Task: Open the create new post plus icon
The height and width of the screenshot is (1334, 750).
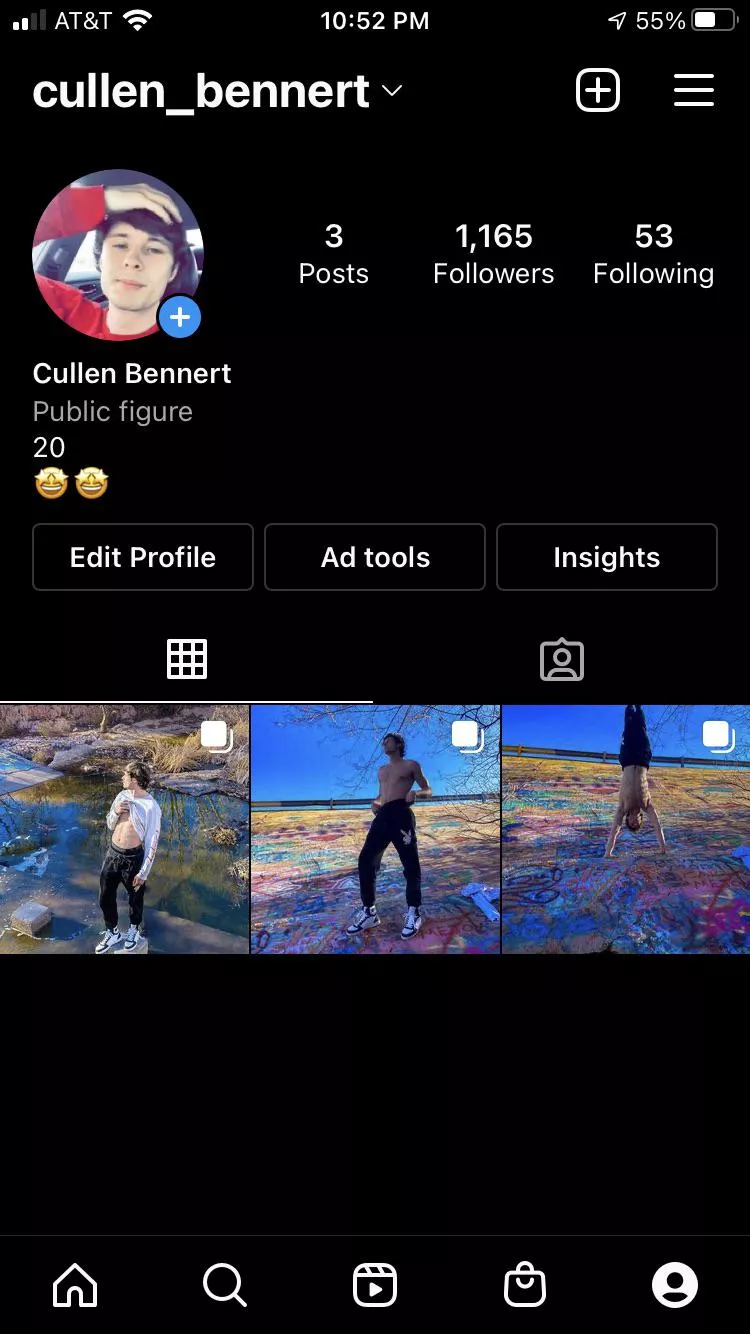Action: click(598, 91)
